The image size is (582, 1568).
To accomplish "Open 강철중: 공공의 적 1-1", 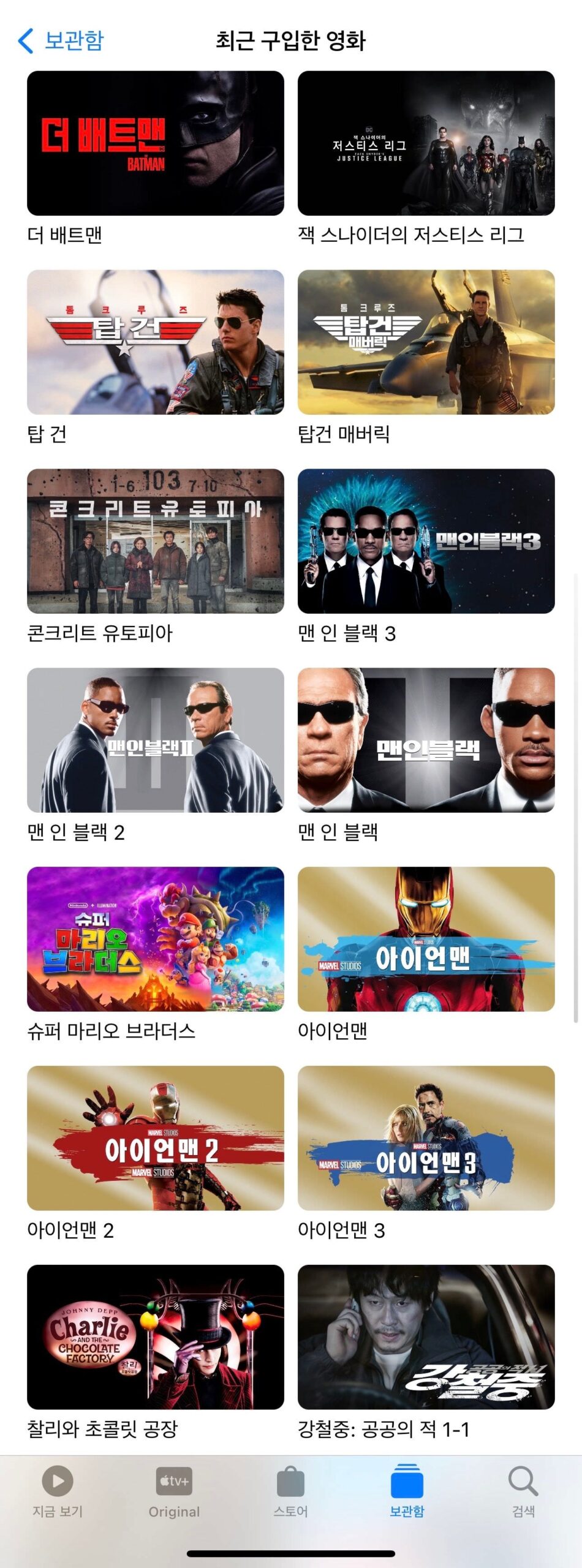I will point(426,1338).
